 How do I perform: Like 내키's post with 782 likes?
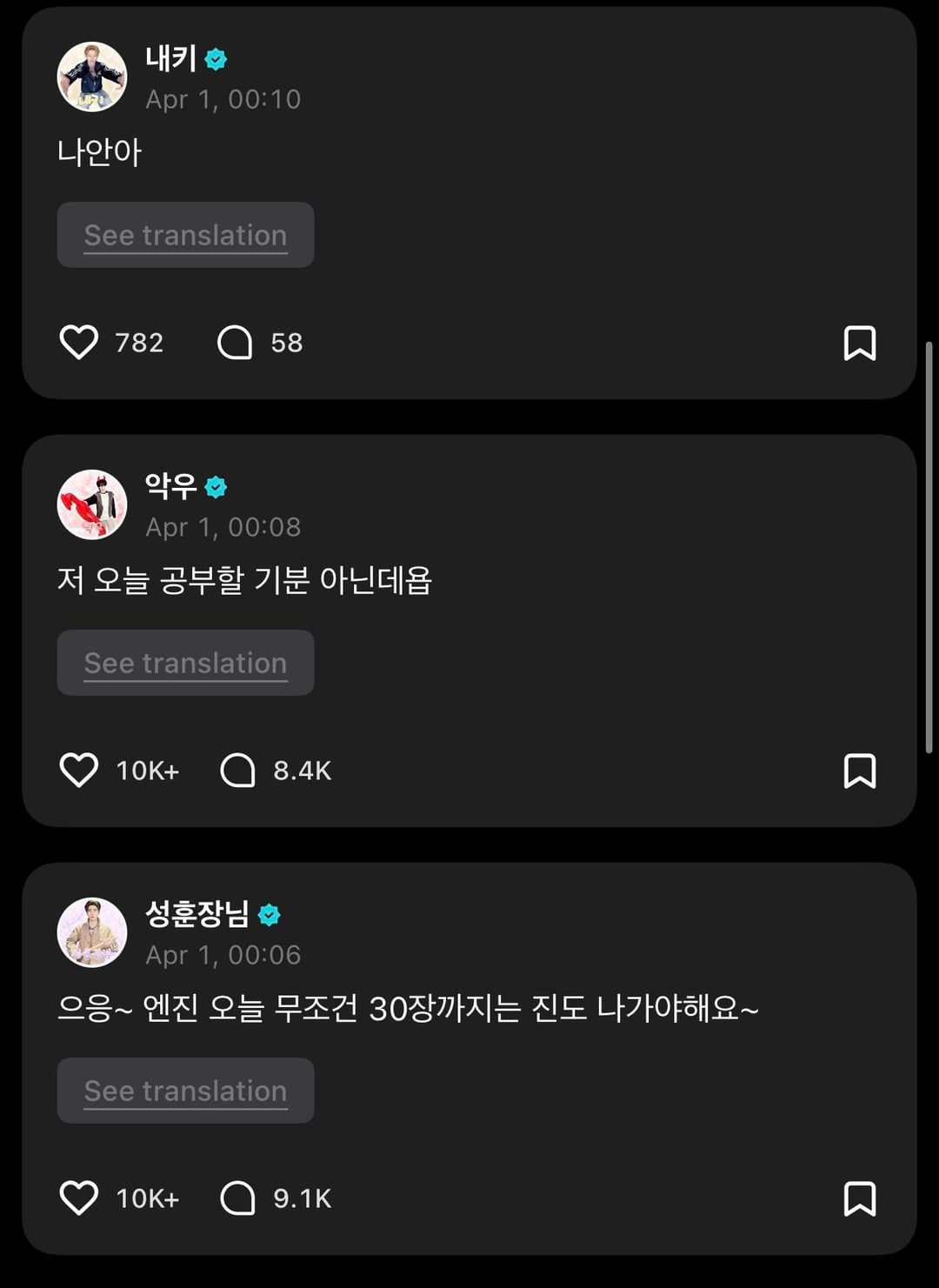pos(79,343)
